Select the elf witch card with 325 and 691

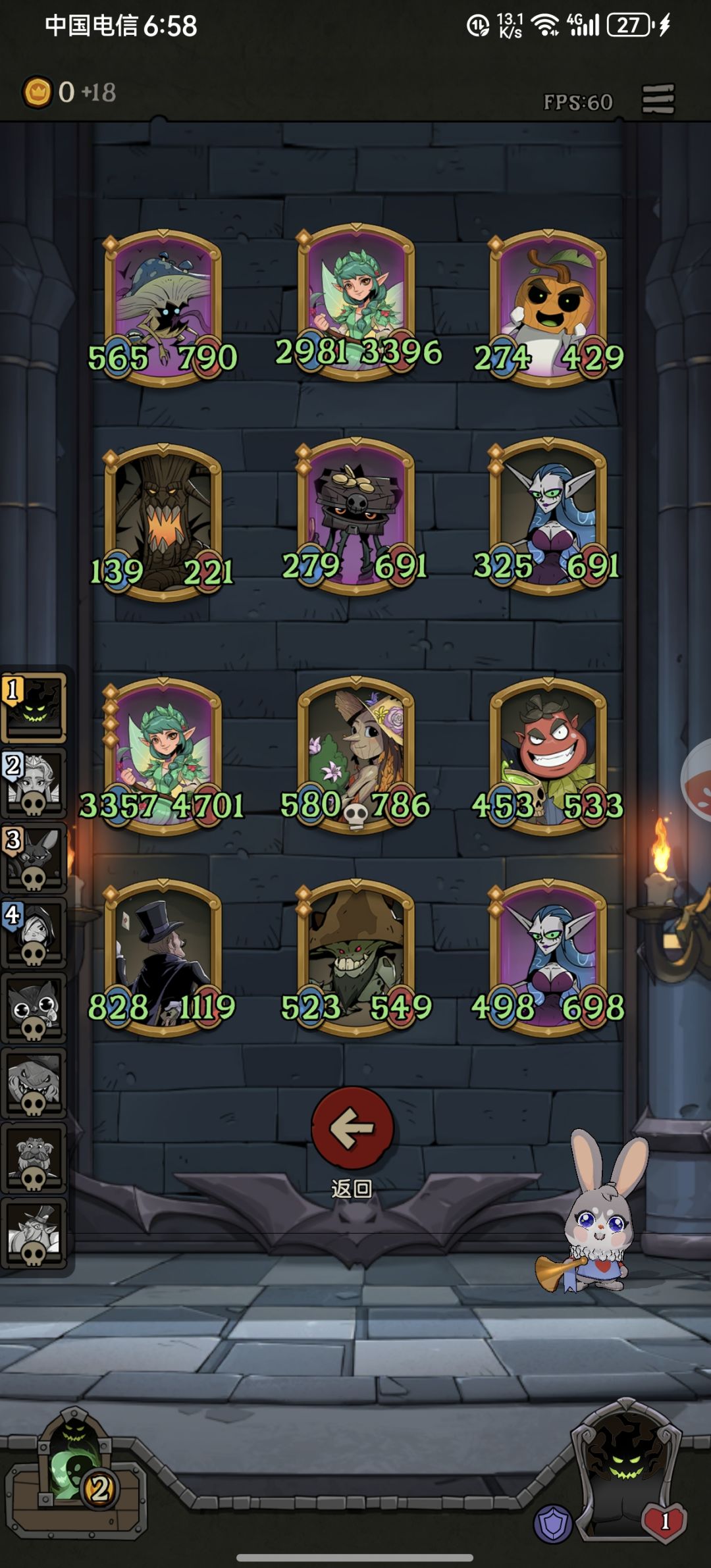[548, 517]
